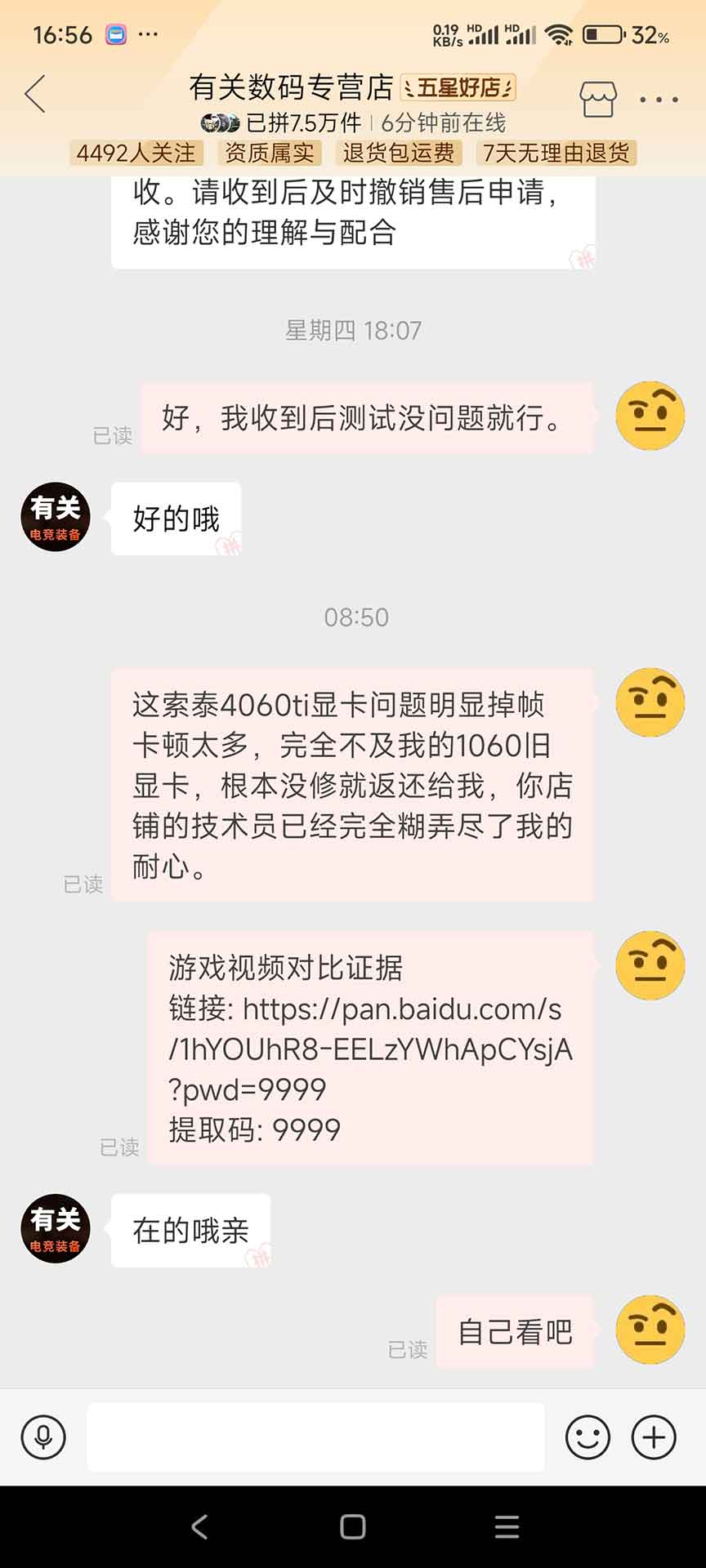View seller avatar beside 好的哦
706x1568 pixels.
55,517
